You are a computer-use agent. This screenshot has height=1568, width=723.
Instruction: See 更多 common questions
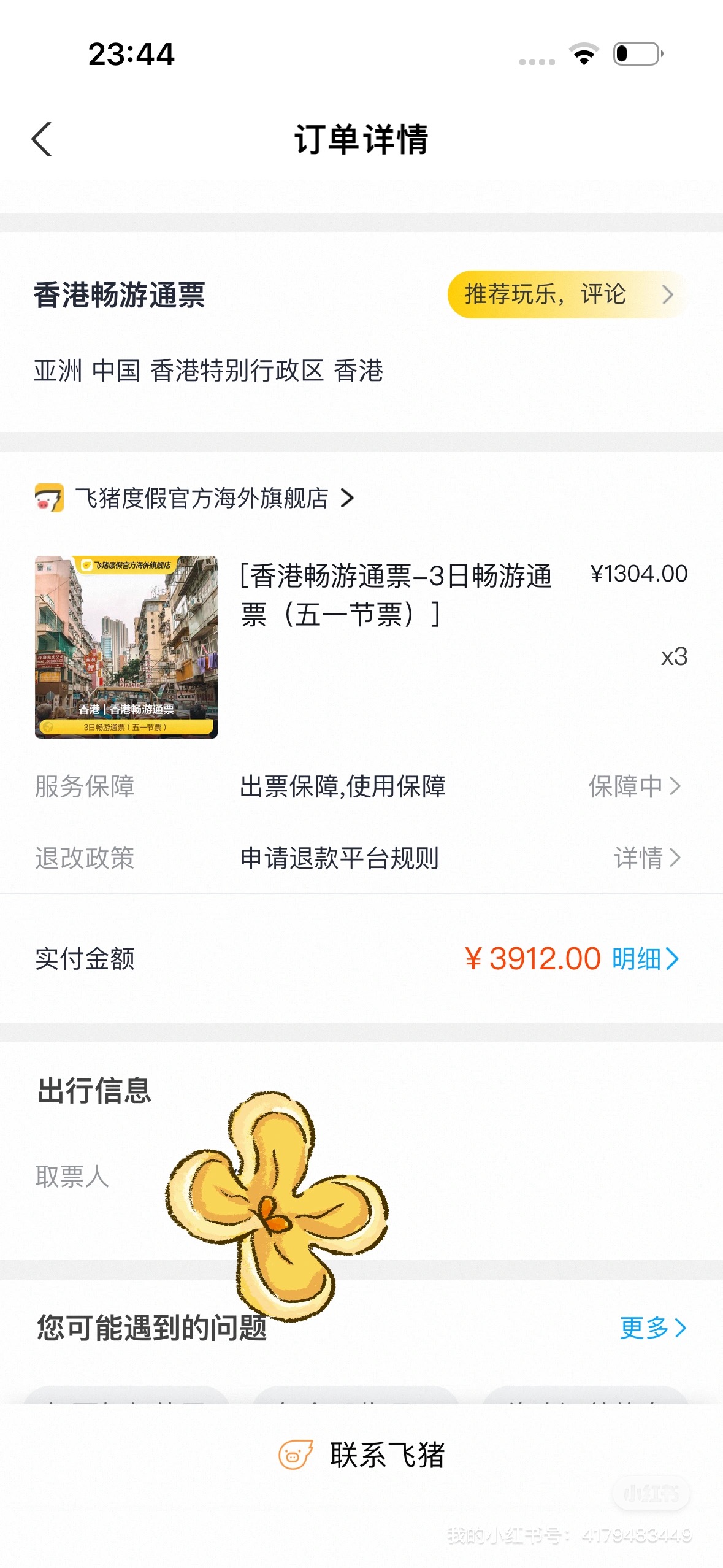point(652,1328)
